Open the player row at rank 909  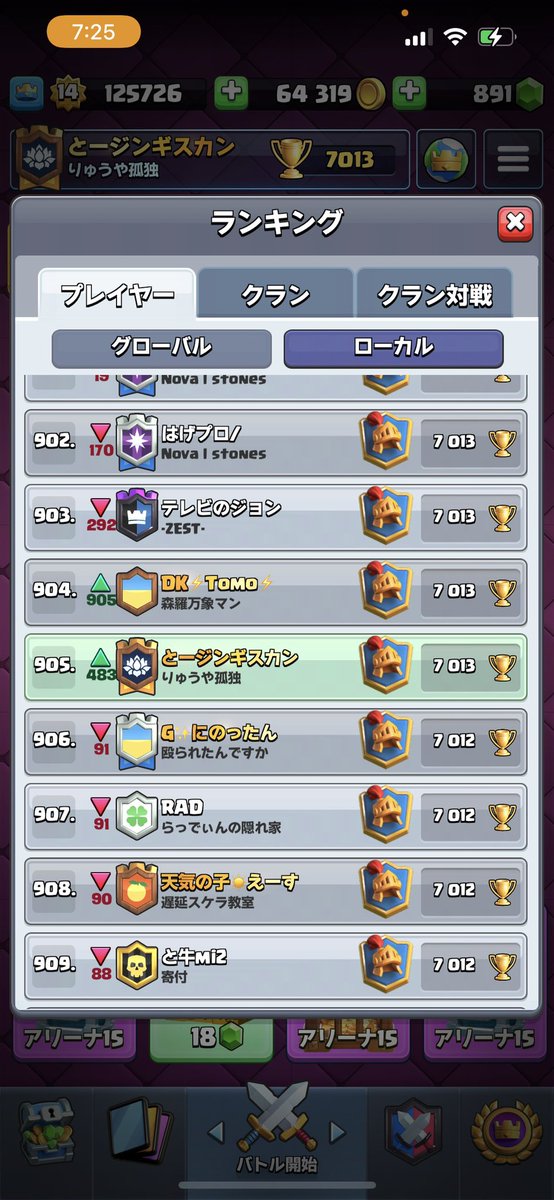click(275, 965)
